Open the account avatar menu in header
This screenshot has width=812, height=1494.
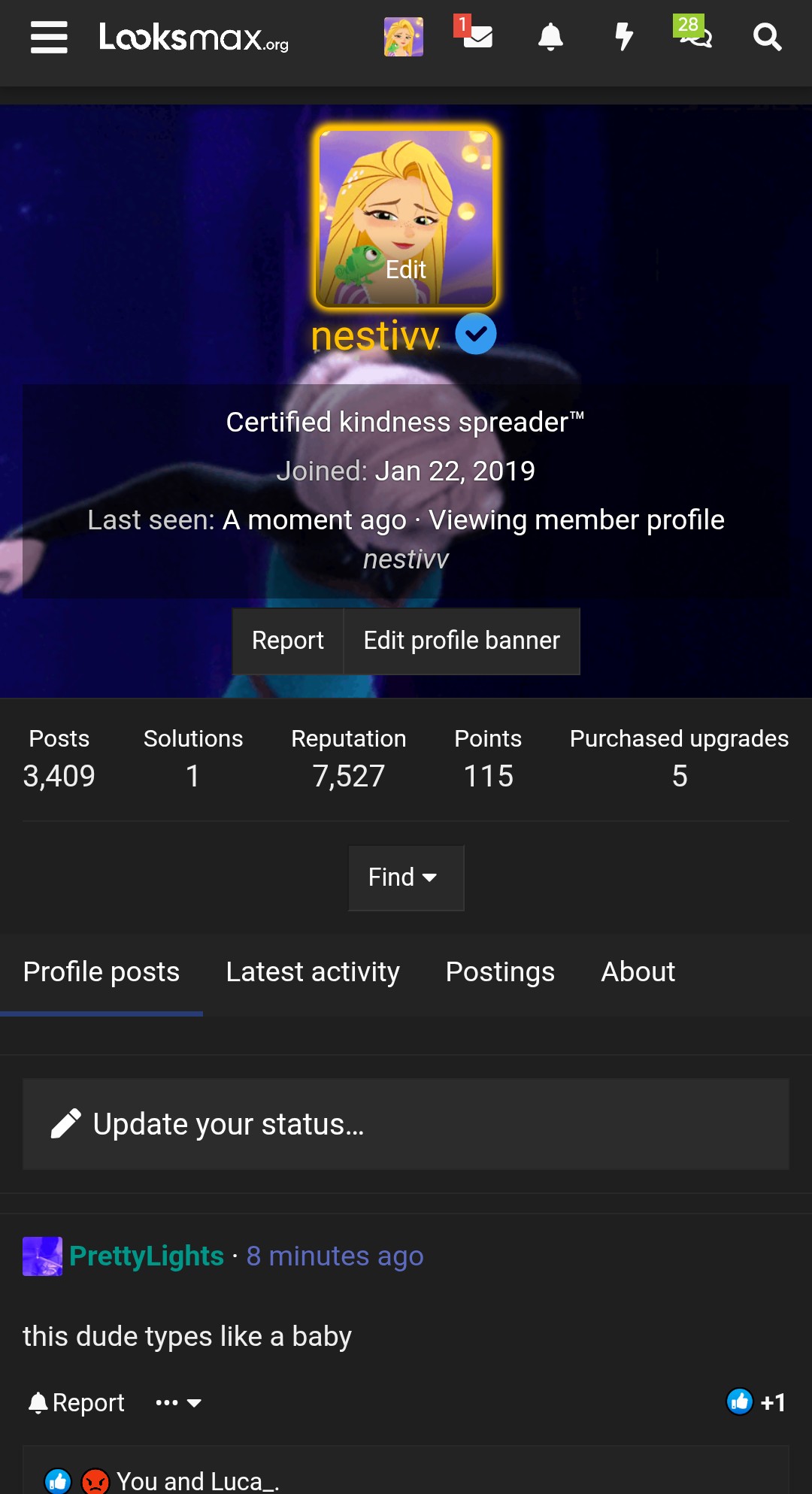pyautogui.click(x=403, y=37)
